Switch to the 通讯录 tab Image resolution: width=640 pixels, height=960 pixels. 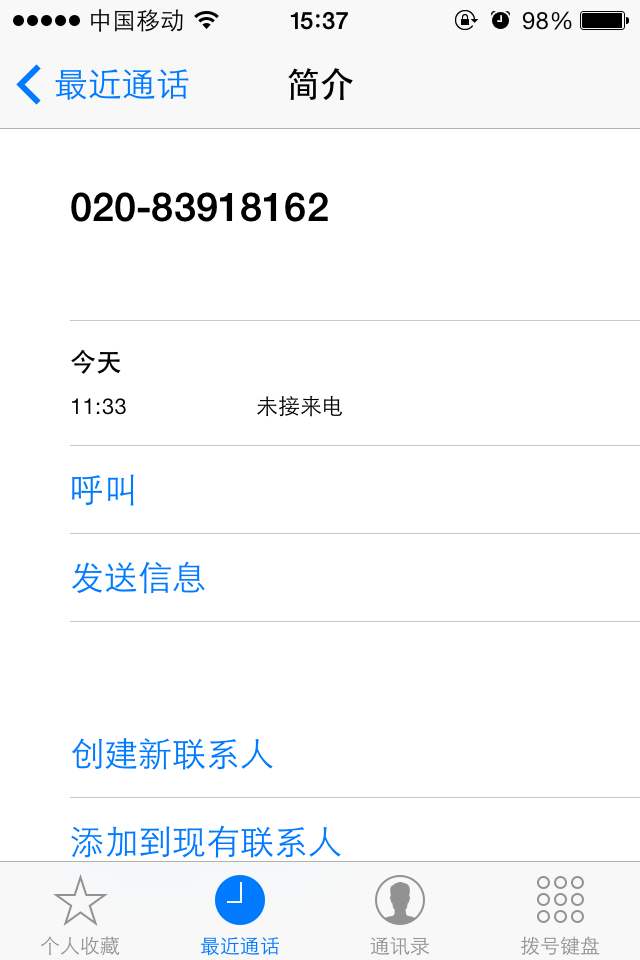pos(400,912)
